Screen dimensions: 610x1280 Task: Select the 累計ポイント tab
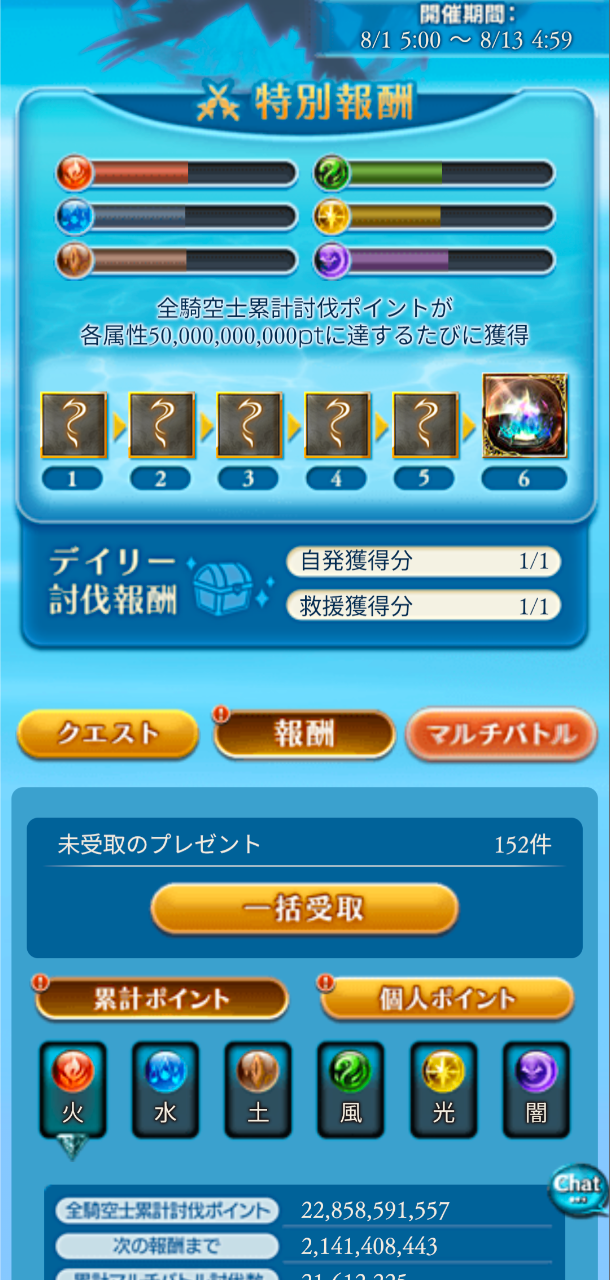pos(162,998)
